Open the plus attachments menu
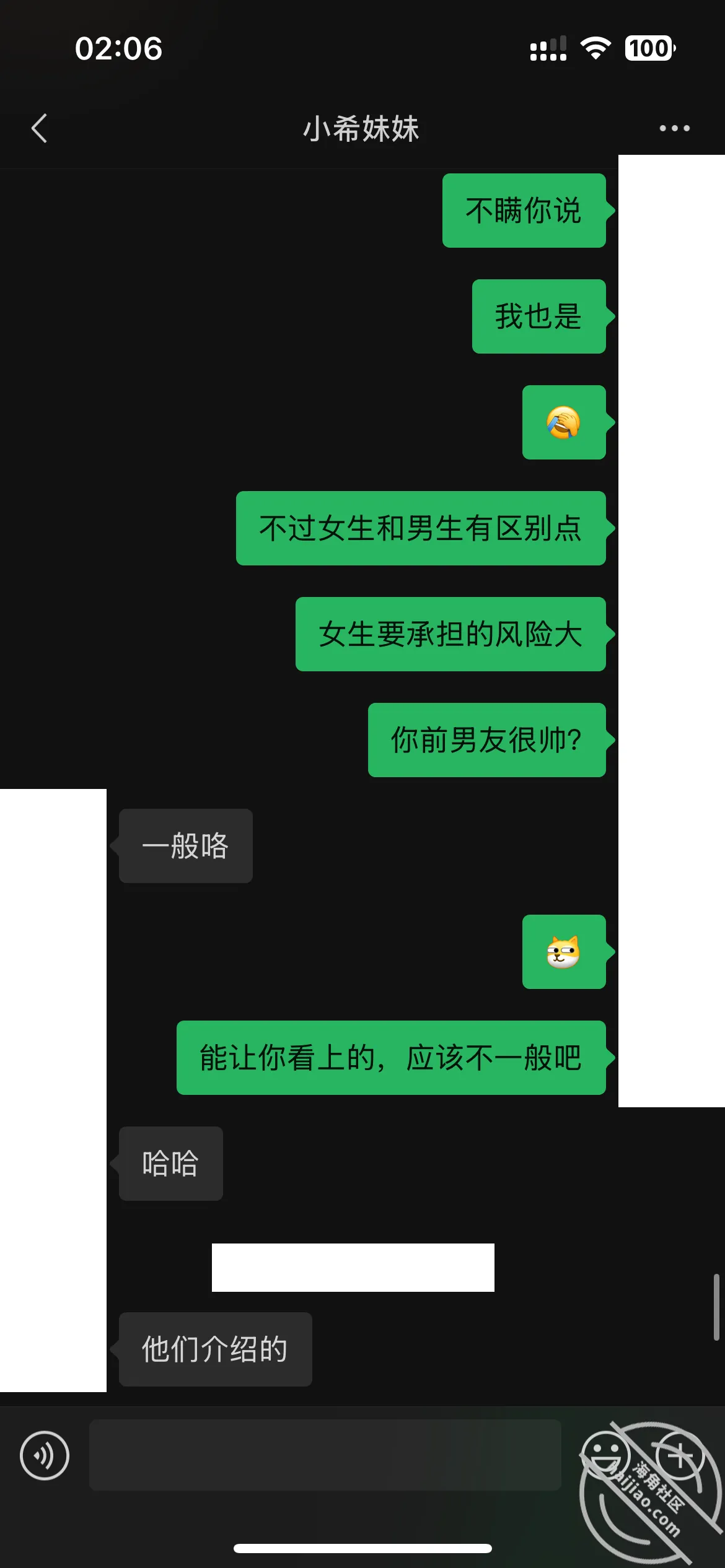The height and width of the screenshot is (1568, 725). click(680, 1455)
